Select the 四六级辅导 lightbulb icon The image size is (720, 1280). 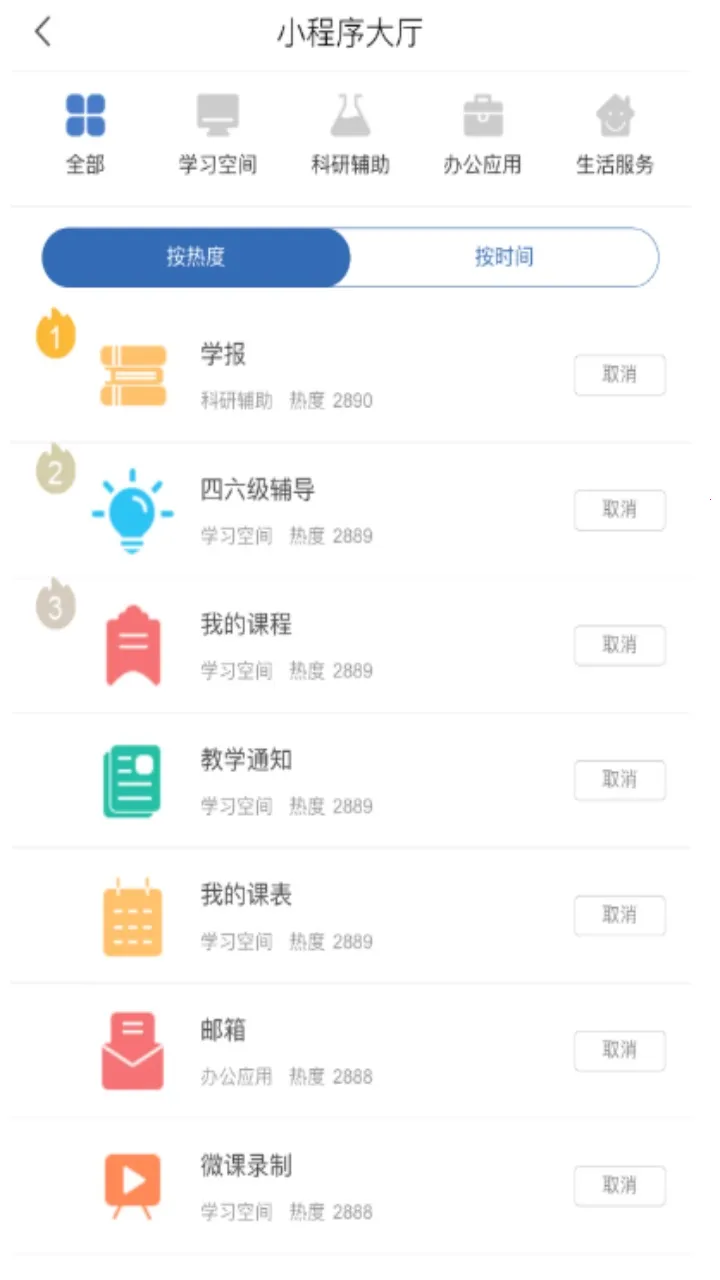click(132, 510)
